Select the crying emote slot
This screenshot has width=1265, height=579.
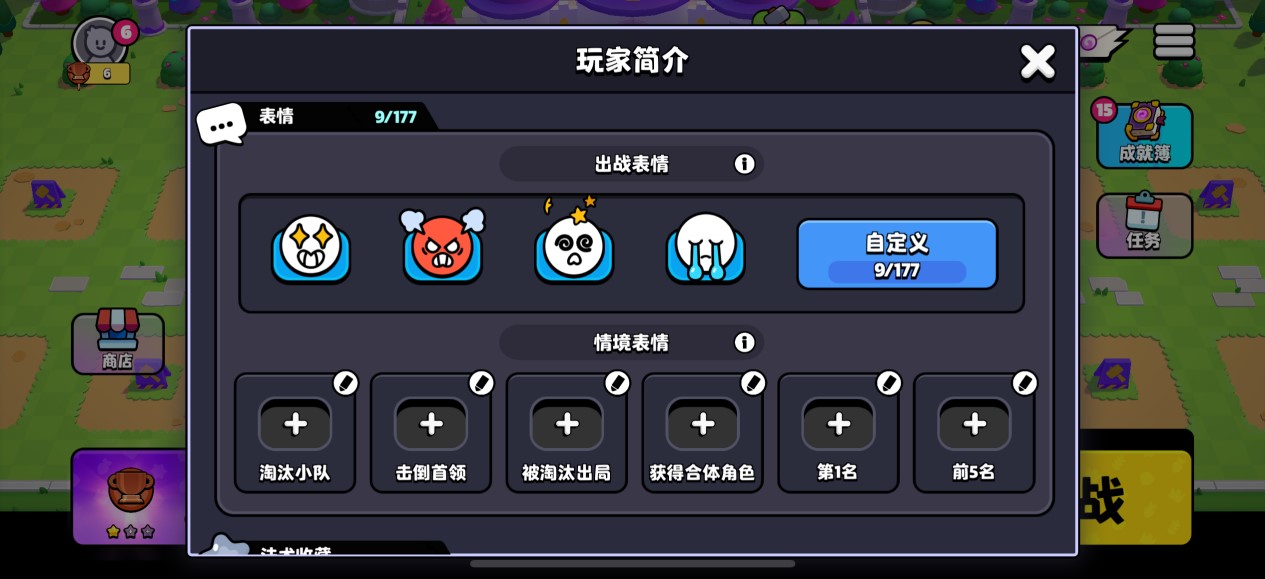705,249
